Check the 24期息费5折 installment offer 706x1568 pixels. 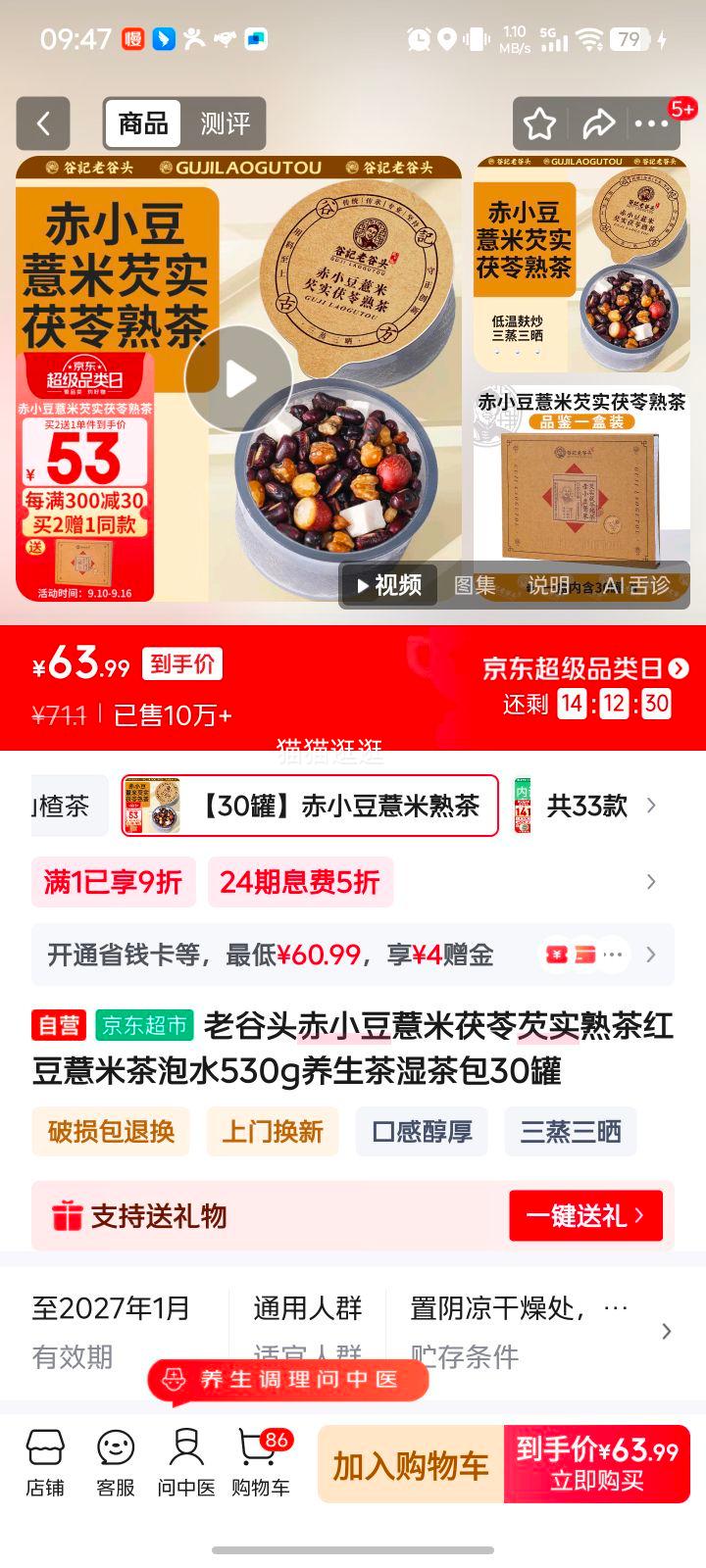[300, 882]
